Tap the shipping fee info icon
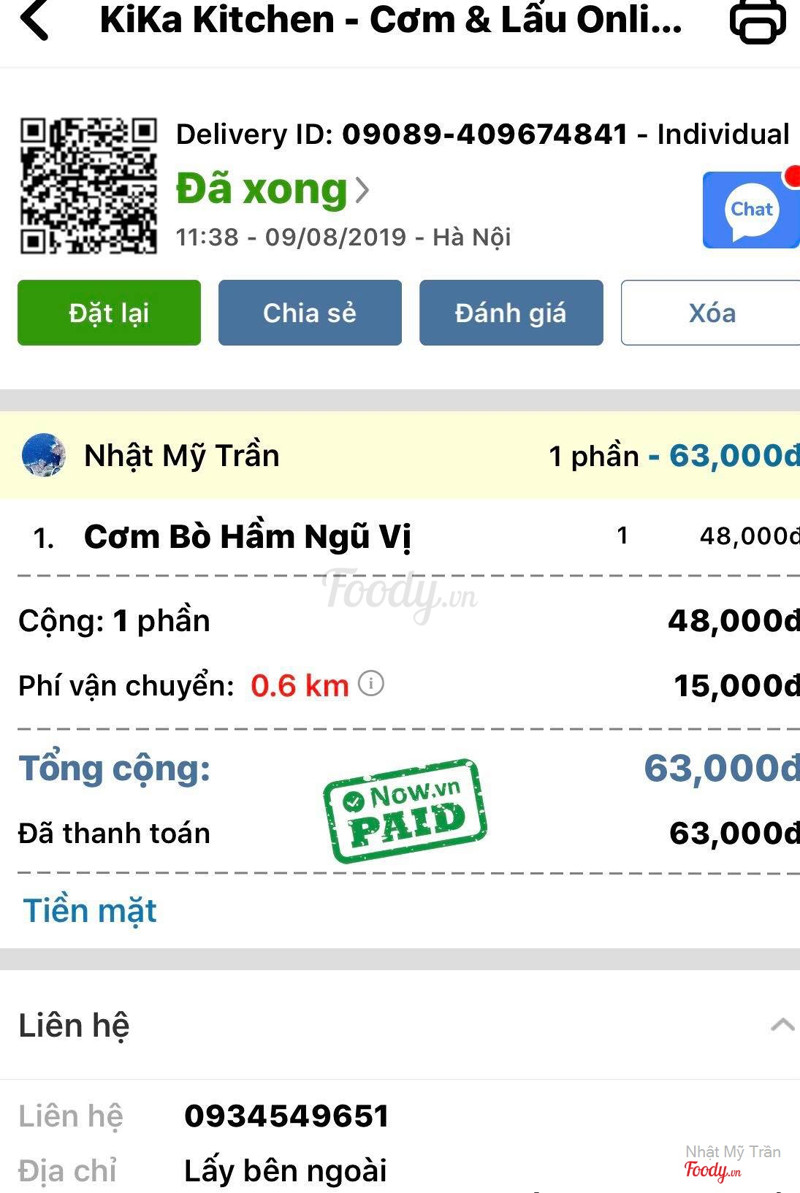The height and width of the screenshot is (1193, 800). pyautogui.click(x=371, y=685)
